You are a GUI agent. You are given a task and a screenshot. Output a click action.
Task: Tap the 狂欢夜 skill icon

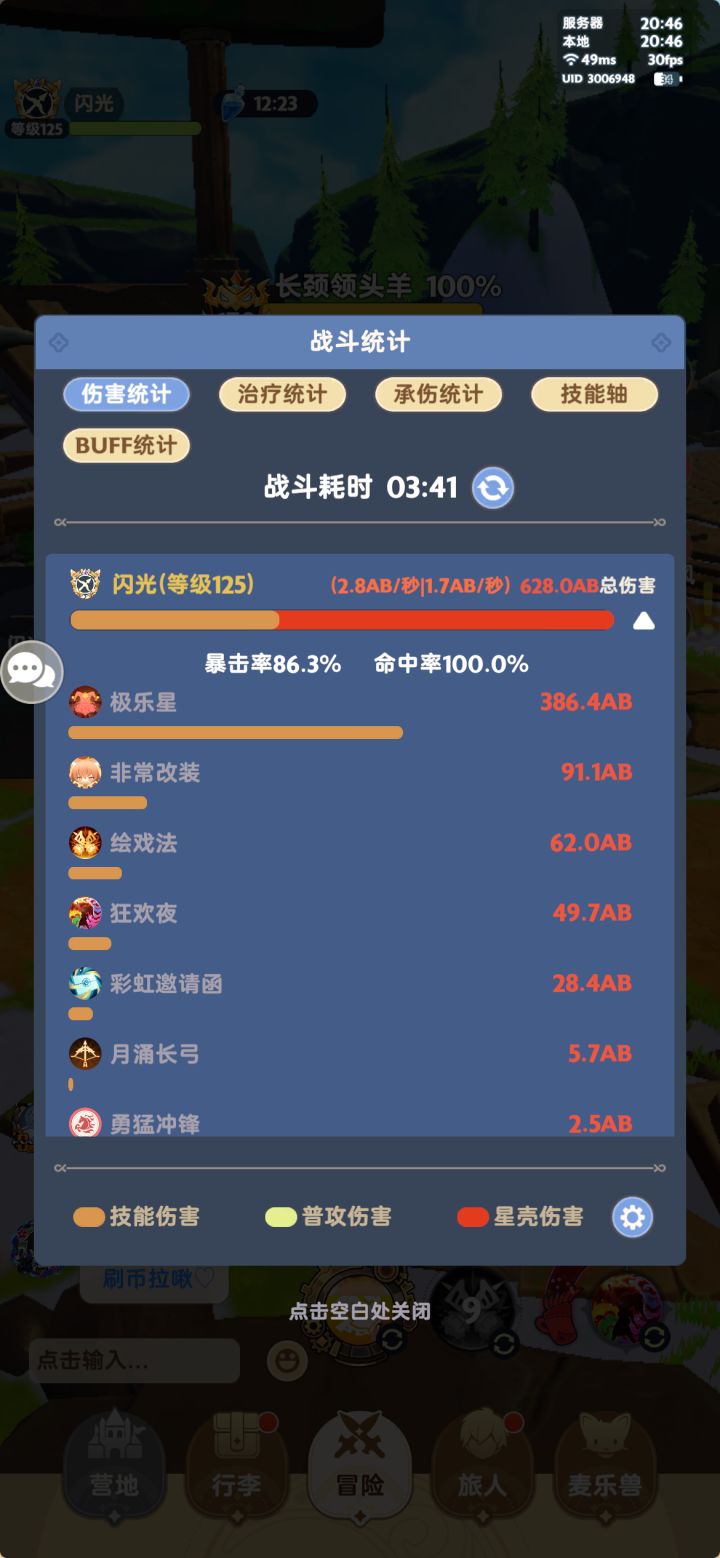tap(86, 914)
